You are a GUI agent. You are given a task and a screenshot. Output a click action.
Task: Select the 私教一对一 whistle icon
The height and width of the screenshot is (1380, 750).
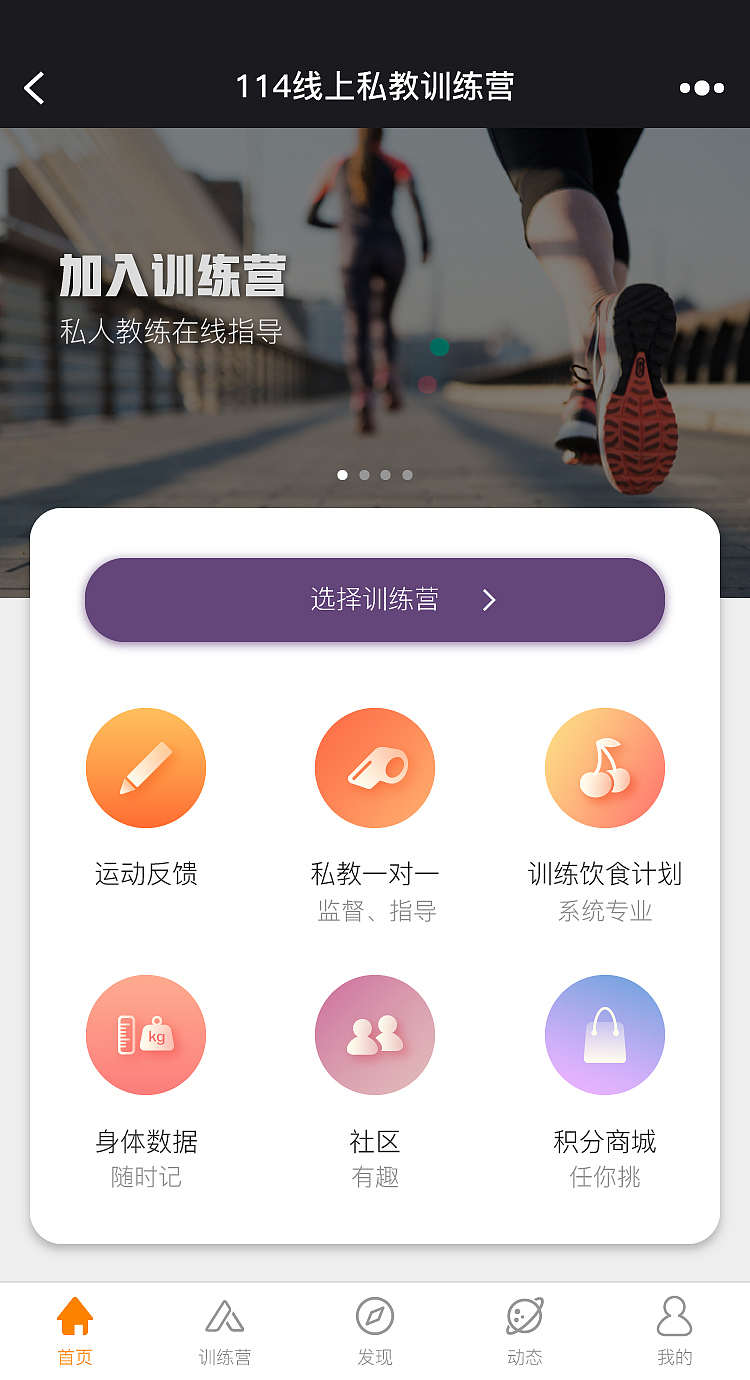click(375, 768)
